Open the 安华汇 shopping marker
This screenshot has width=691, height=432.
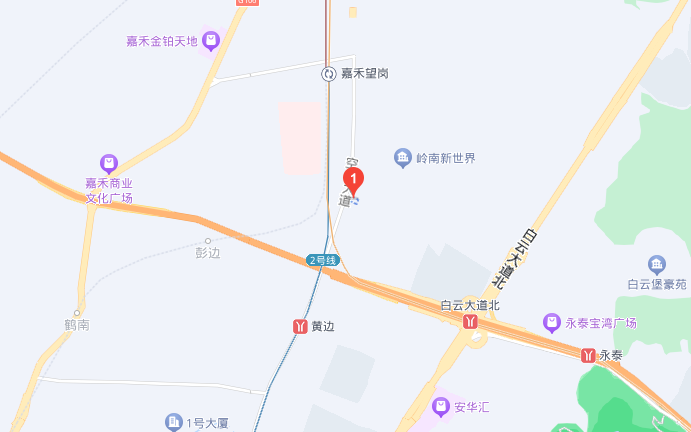pos(440,407)
